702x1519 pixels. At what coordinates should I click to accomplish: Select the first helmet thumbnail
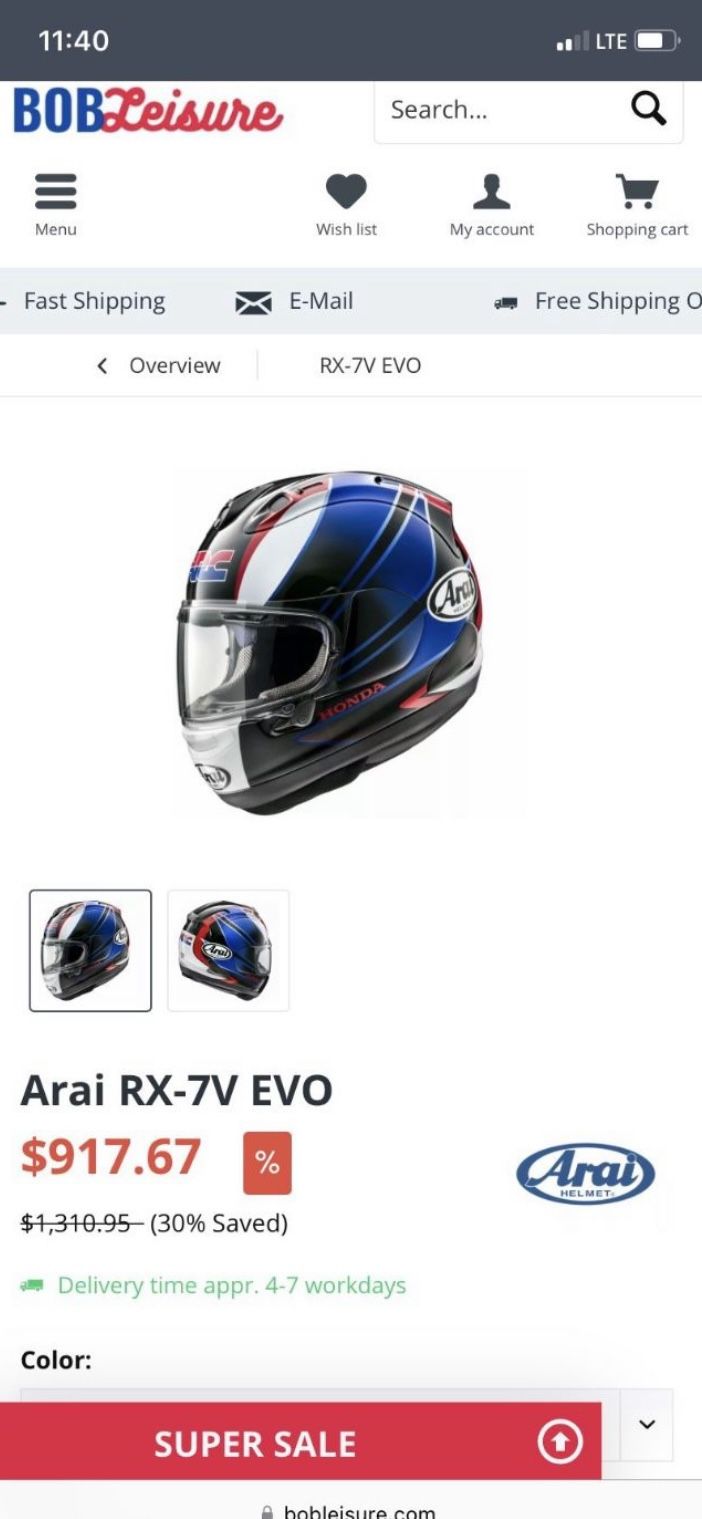pyautogui.click(x=91, y=950)
